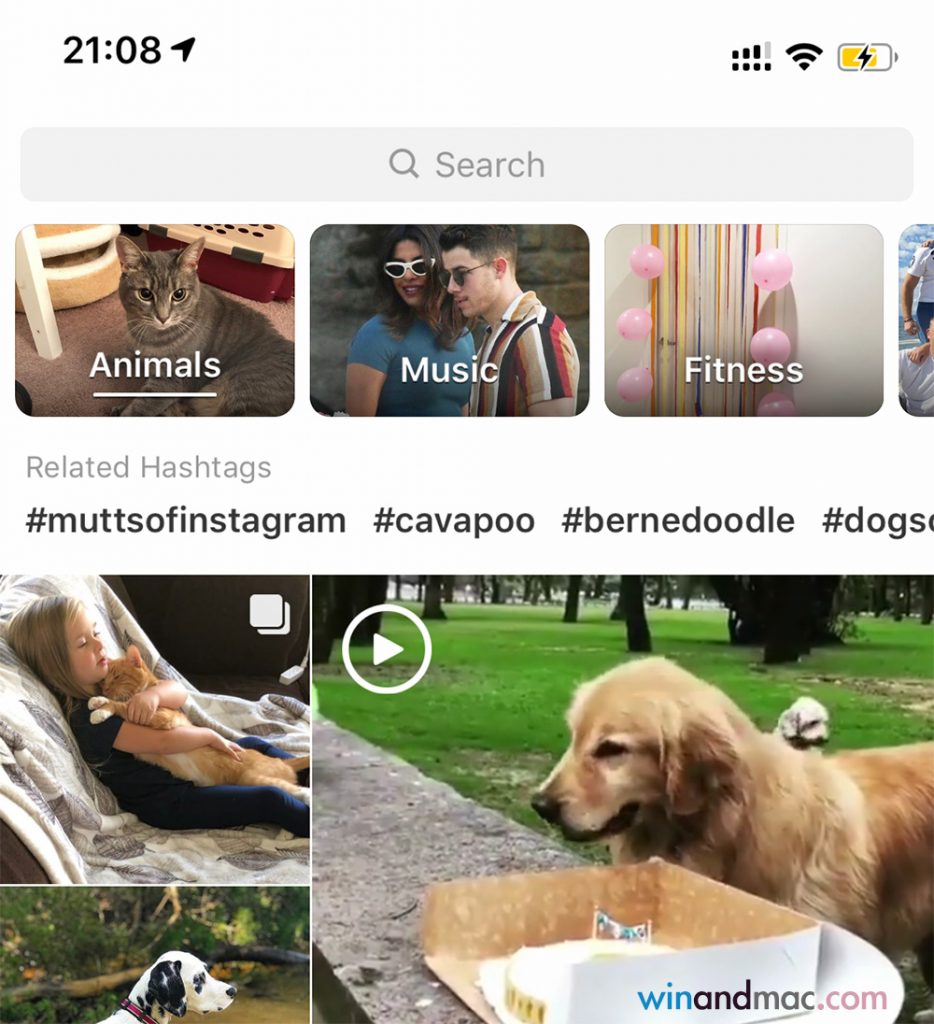Image resolution: width=934 pixels, height=1024 pixels.
Task: Switch to the Music category
Action: tap(449, 320)
